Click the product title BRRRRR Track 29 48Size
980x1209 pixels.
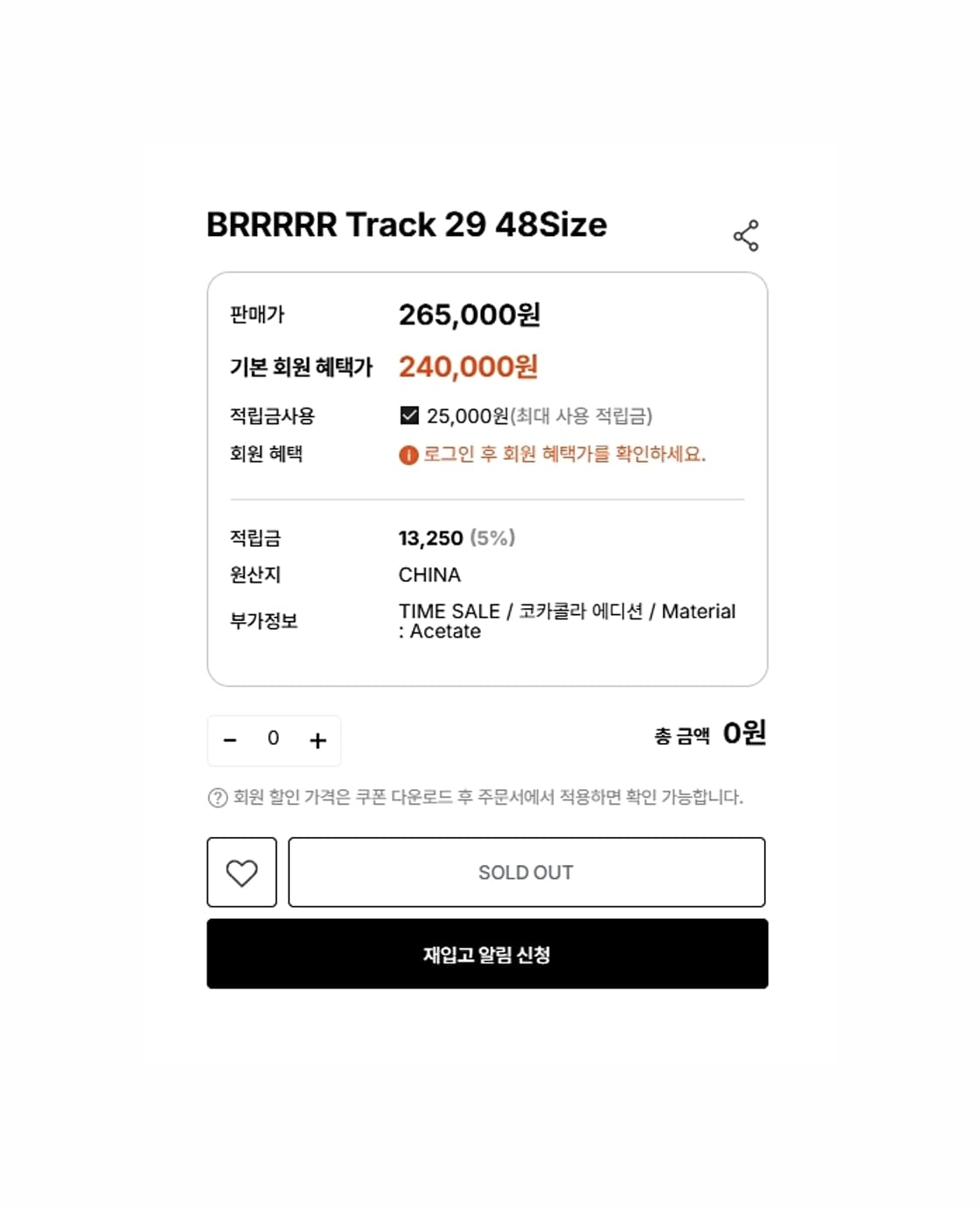click(406, 226)
